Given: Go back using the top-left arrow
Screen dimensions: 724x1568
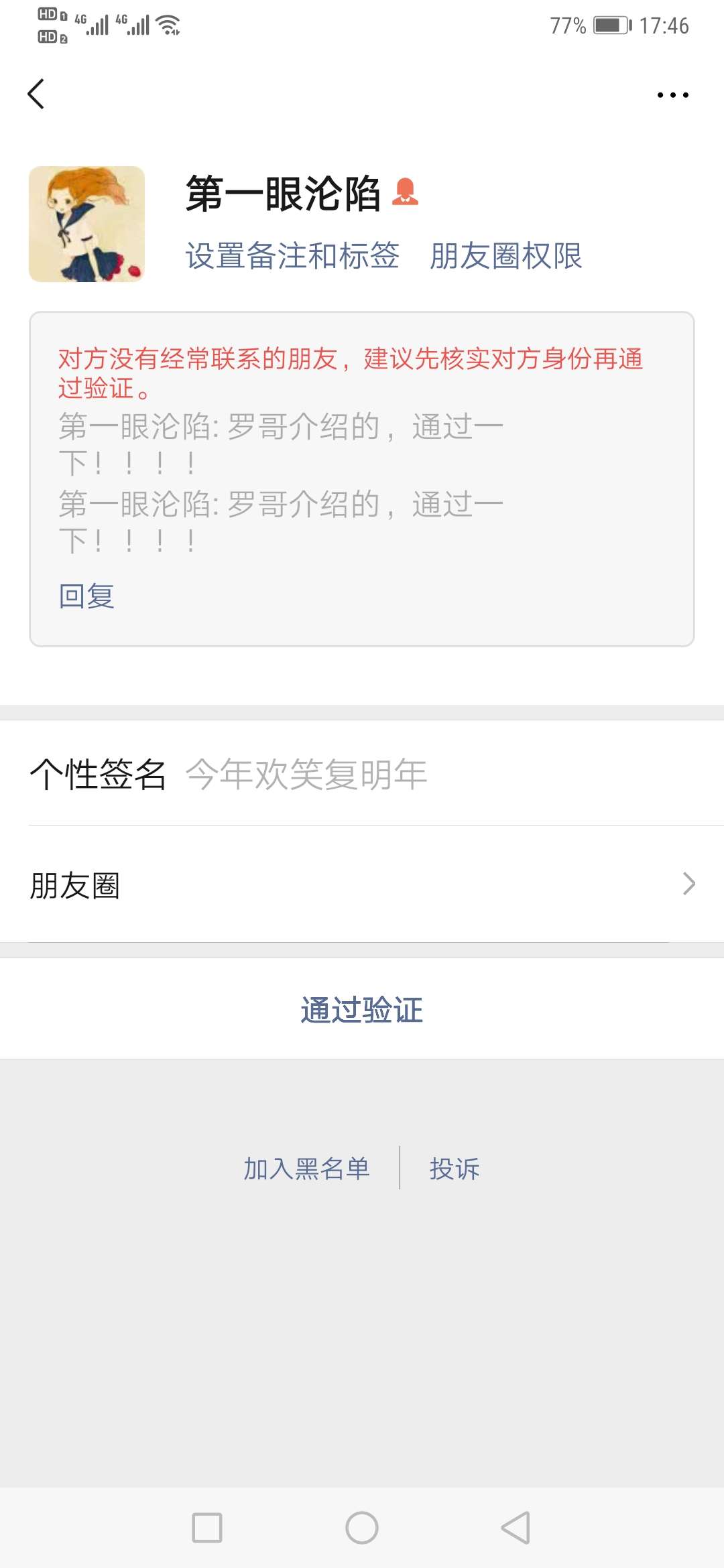Looking at the screenshot, I should point(36,94).
